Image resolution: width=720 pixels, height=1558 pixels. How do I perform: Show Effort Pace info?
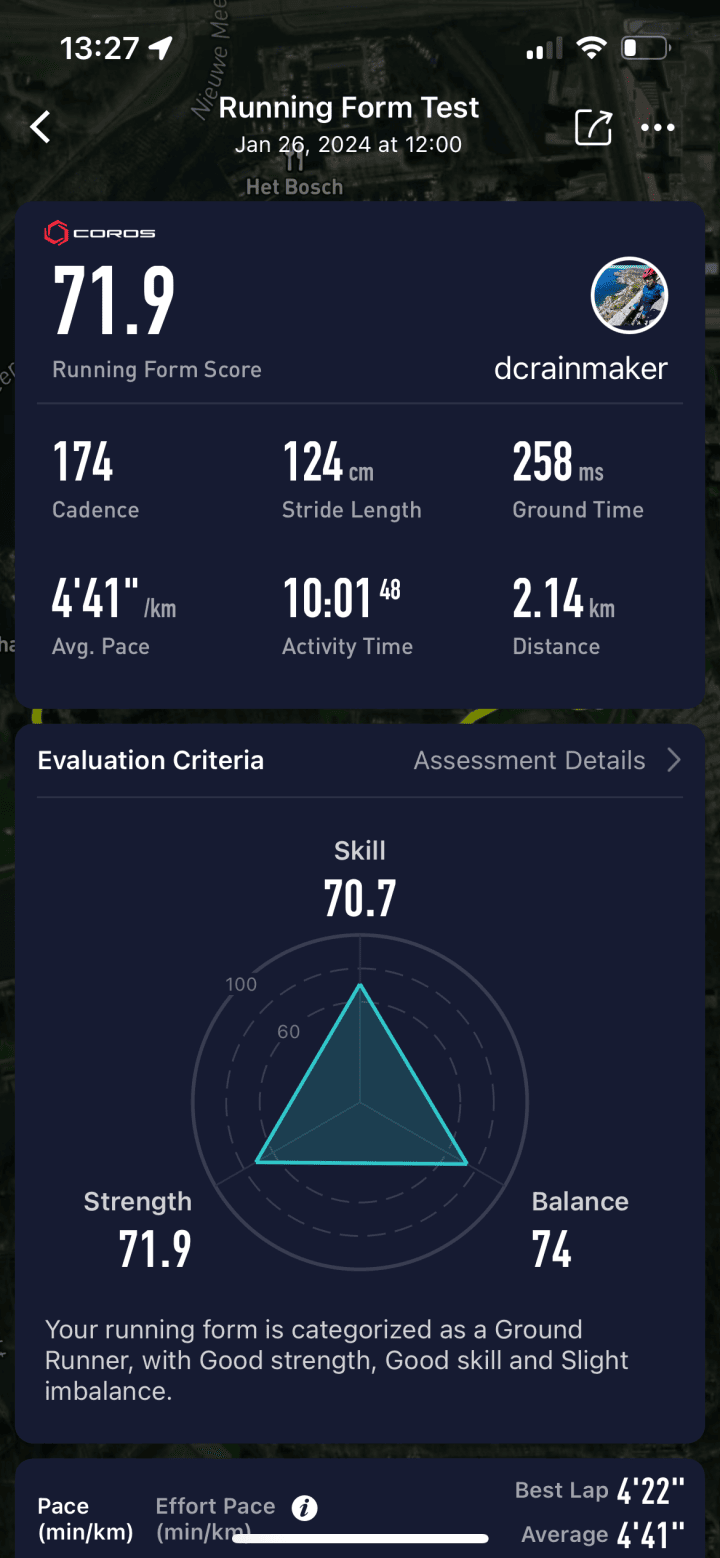[304, 1507]
